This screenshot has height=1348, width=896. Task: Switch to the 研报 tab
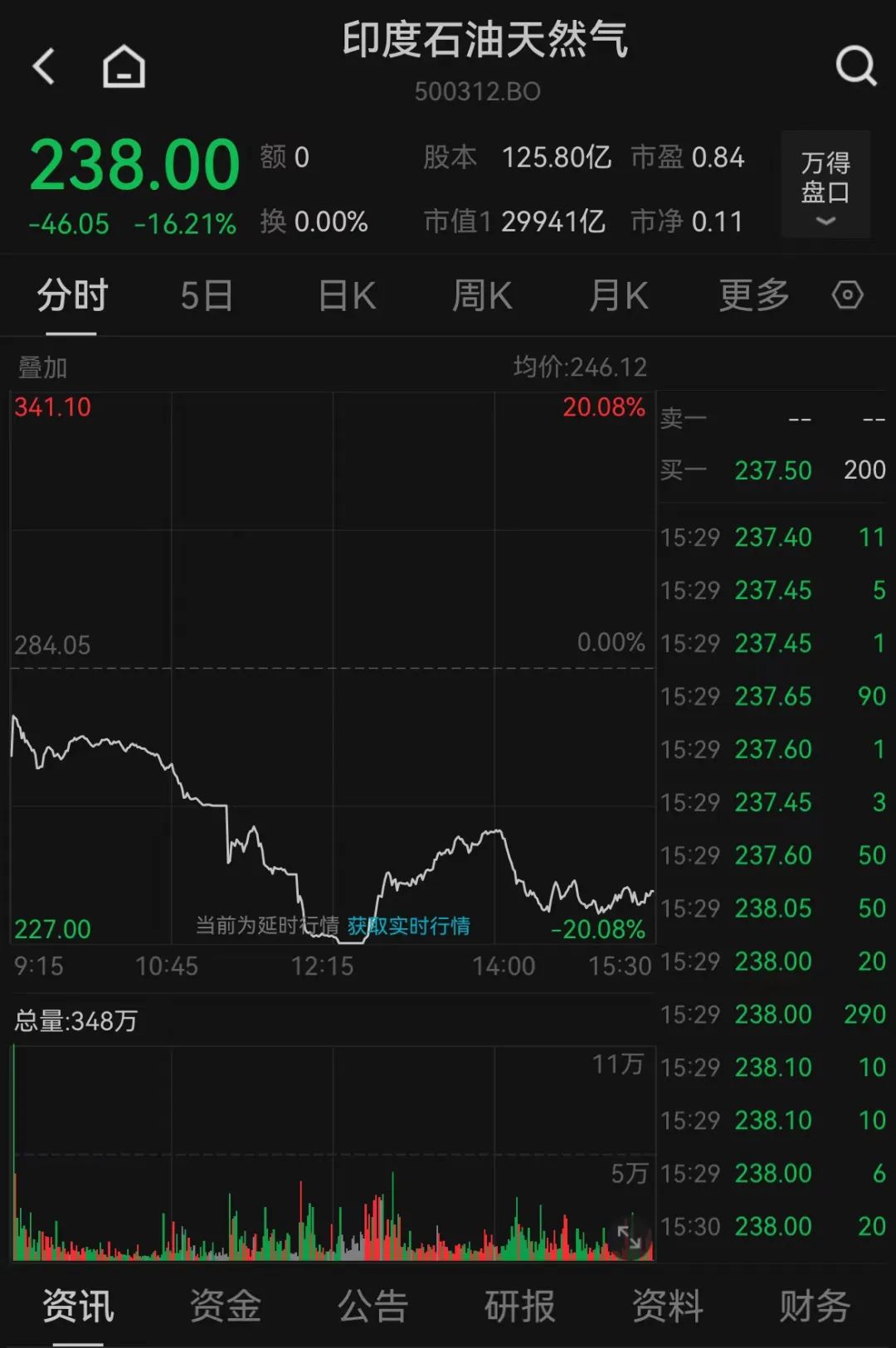tap(520, 1307)
